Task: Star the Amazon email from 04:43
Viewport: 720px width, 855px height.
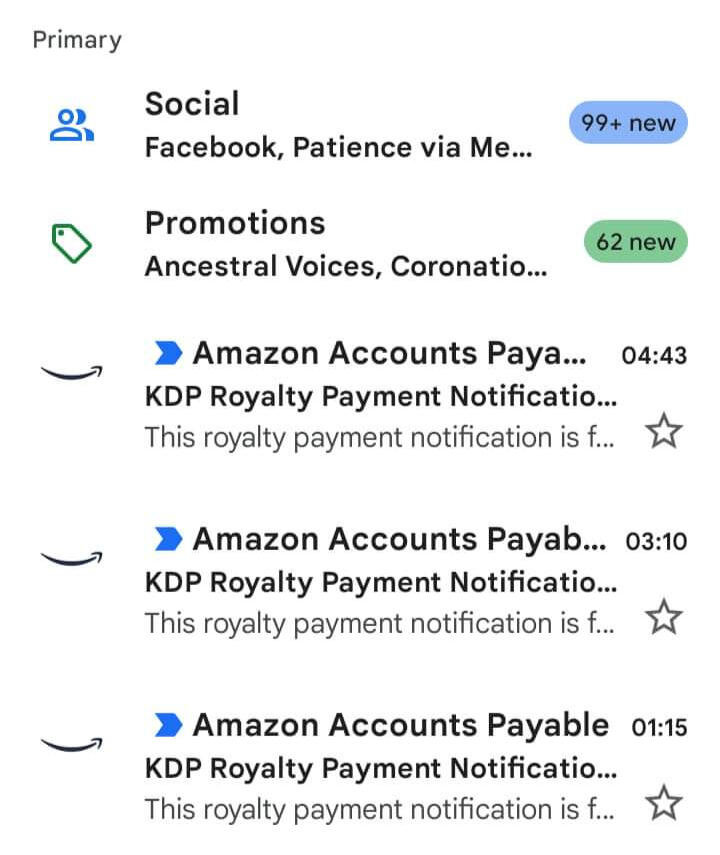Action: coord(663,432)
